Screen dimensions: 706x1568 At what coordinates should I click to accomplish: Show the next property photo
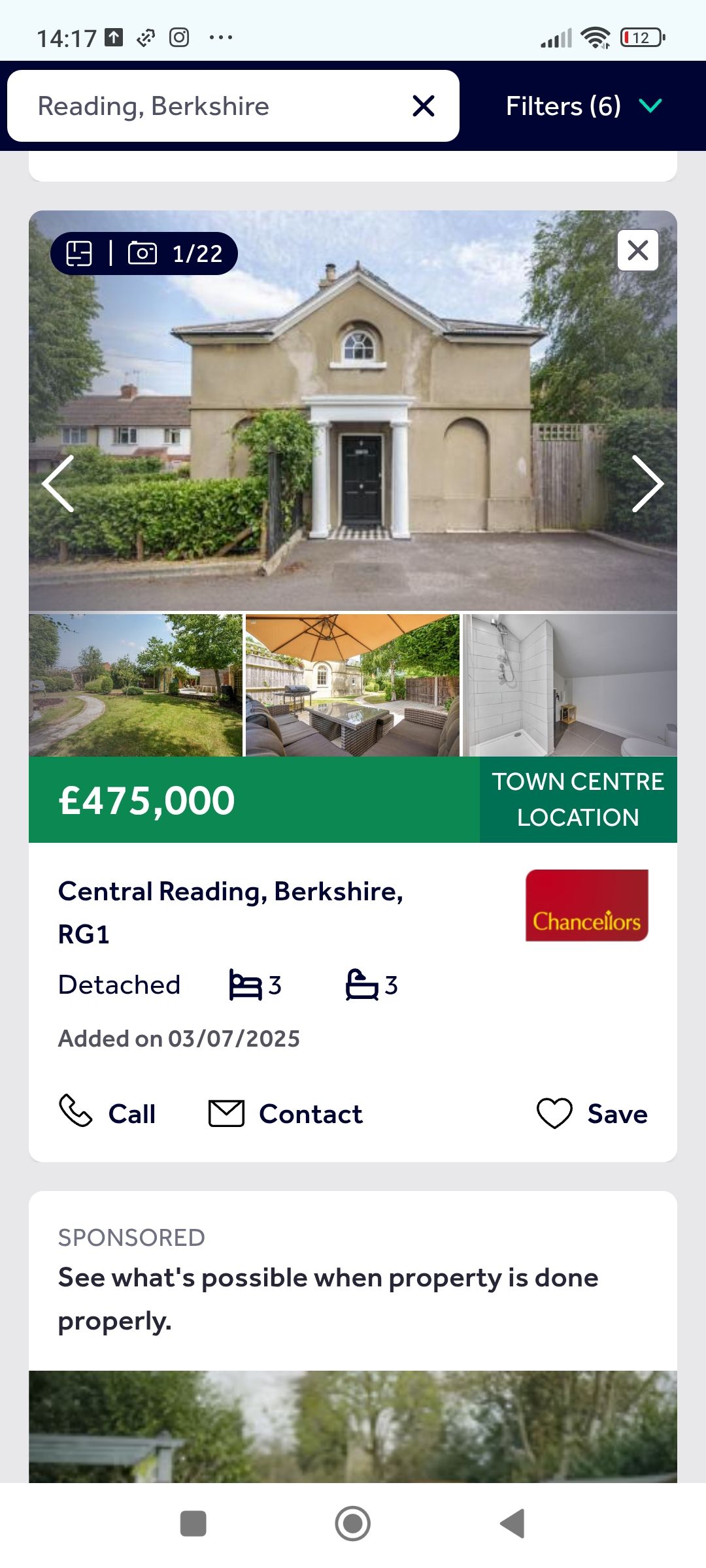(647, 483)
